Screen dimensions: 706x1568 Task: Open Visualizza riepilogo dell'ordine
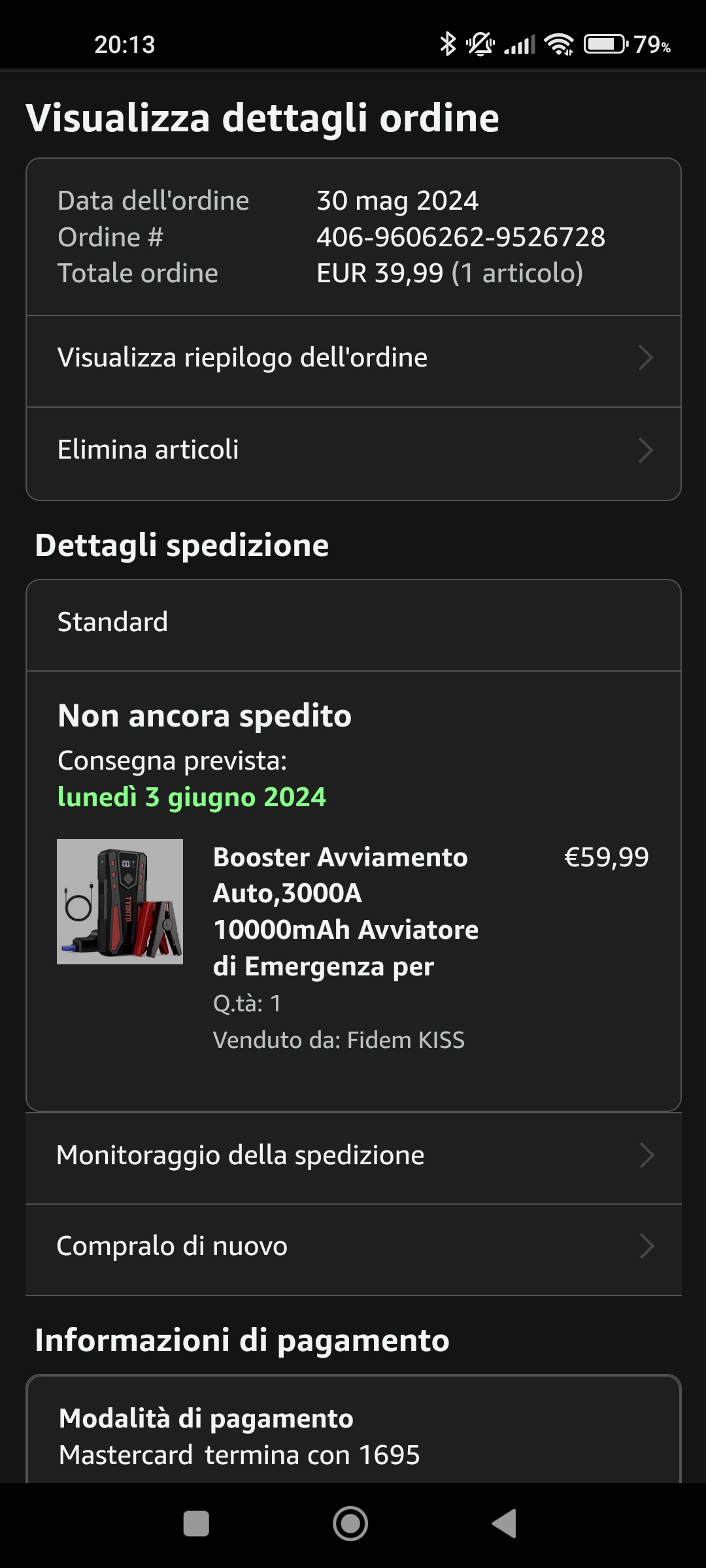coord(353,358)
